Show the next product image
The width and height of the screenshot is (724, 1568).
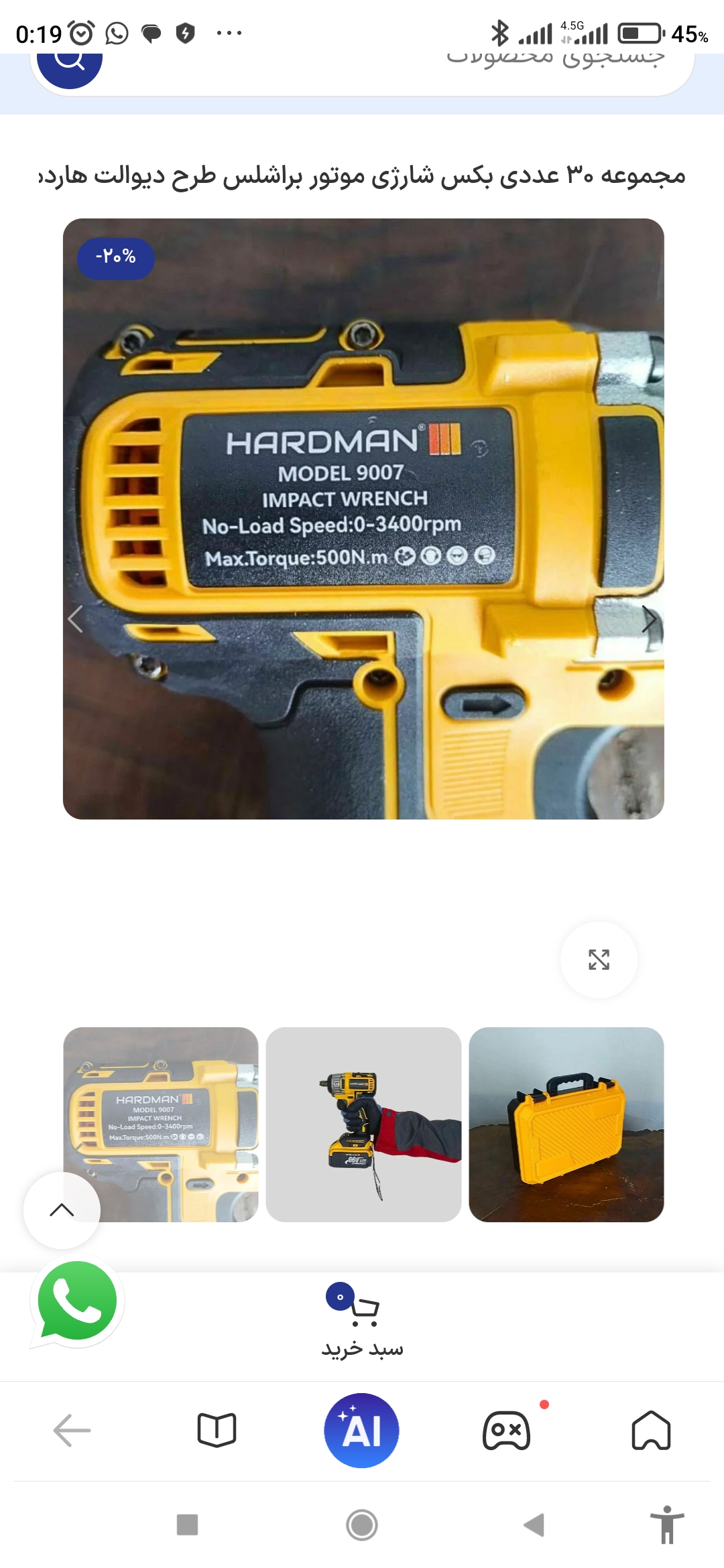tap(648, 619)
